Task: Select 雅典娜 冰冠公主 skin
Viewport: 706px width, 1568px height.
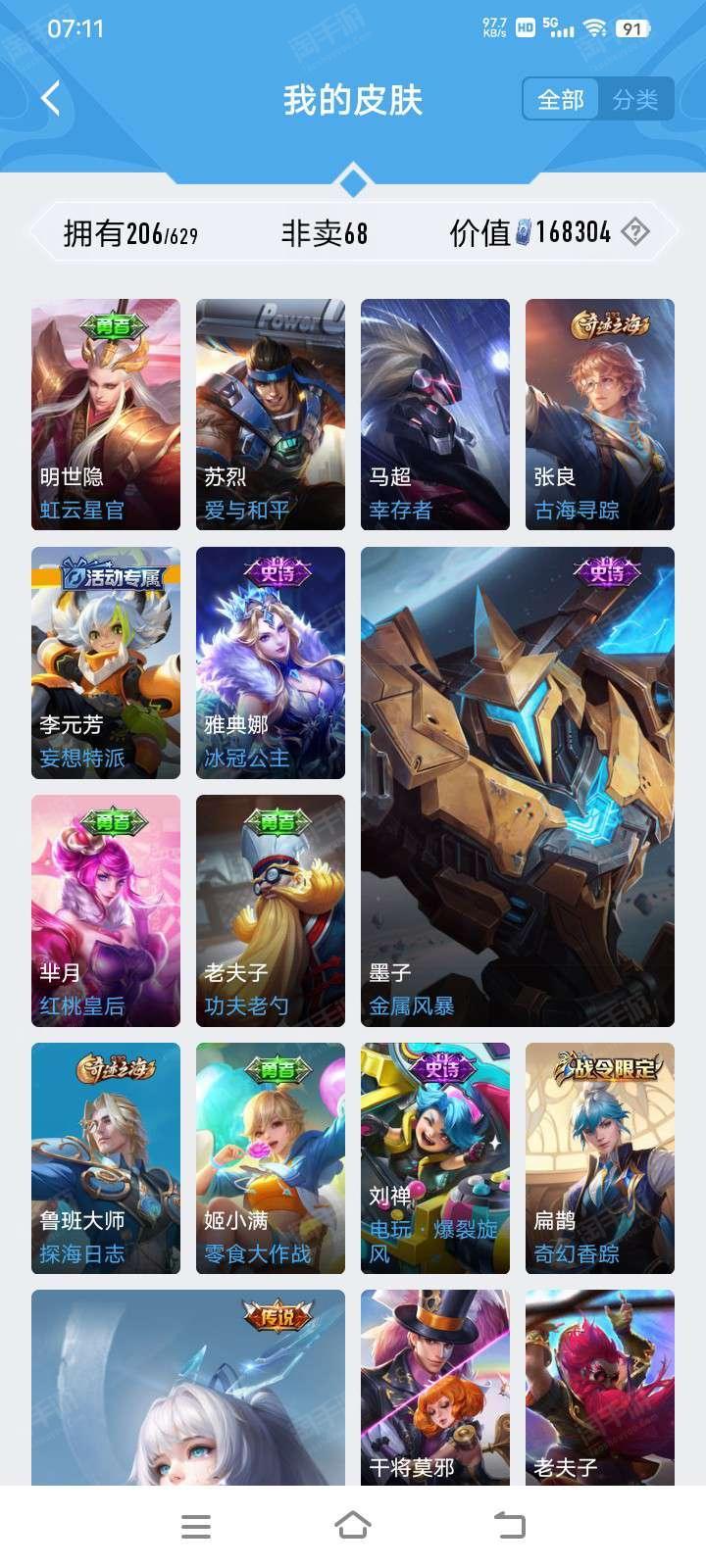Action: coord(271,662)
